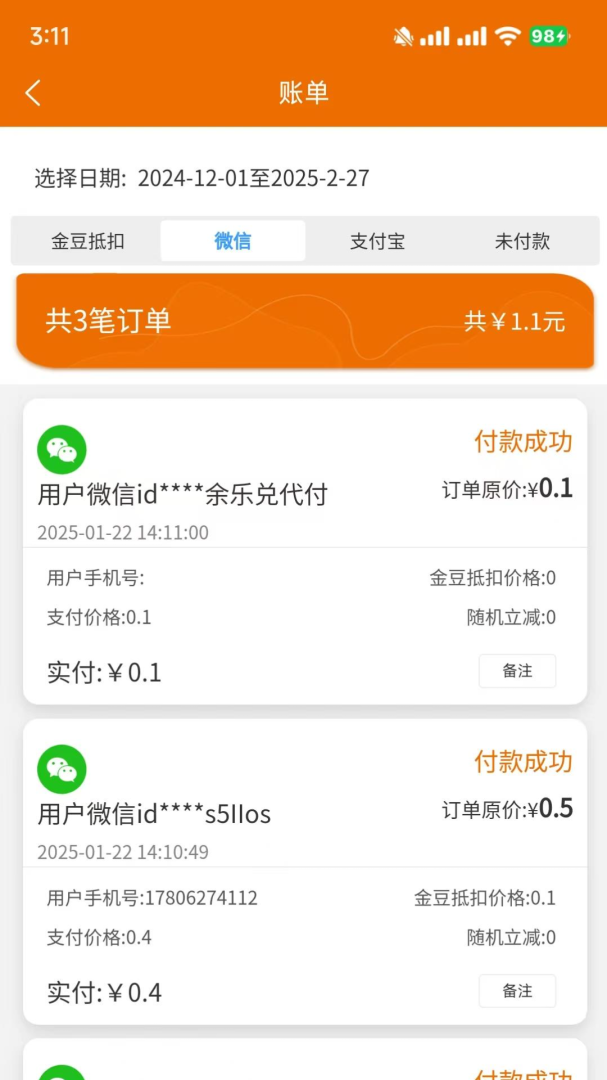Viewport: 607px width, 1080px height.
Task: Show the 未付款 orders tab
Action: [522, 241]
